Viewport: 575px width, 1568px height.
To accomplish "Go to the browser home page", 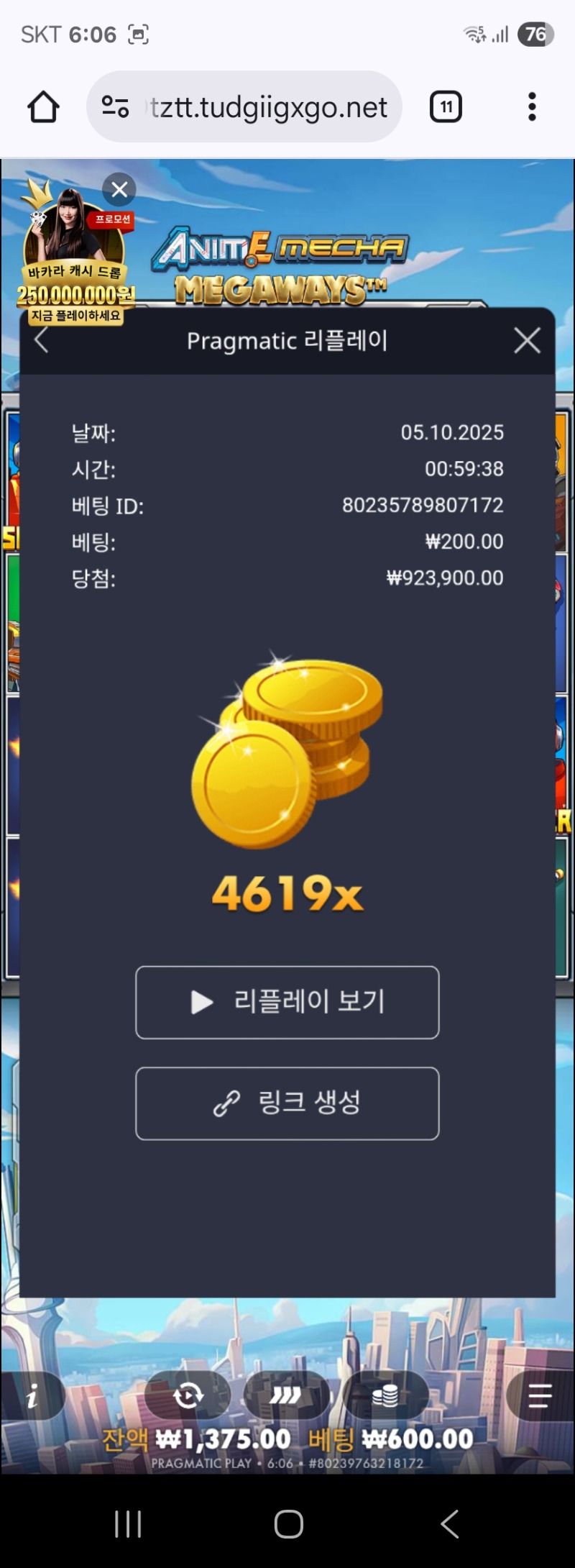I will coord(43,107).
